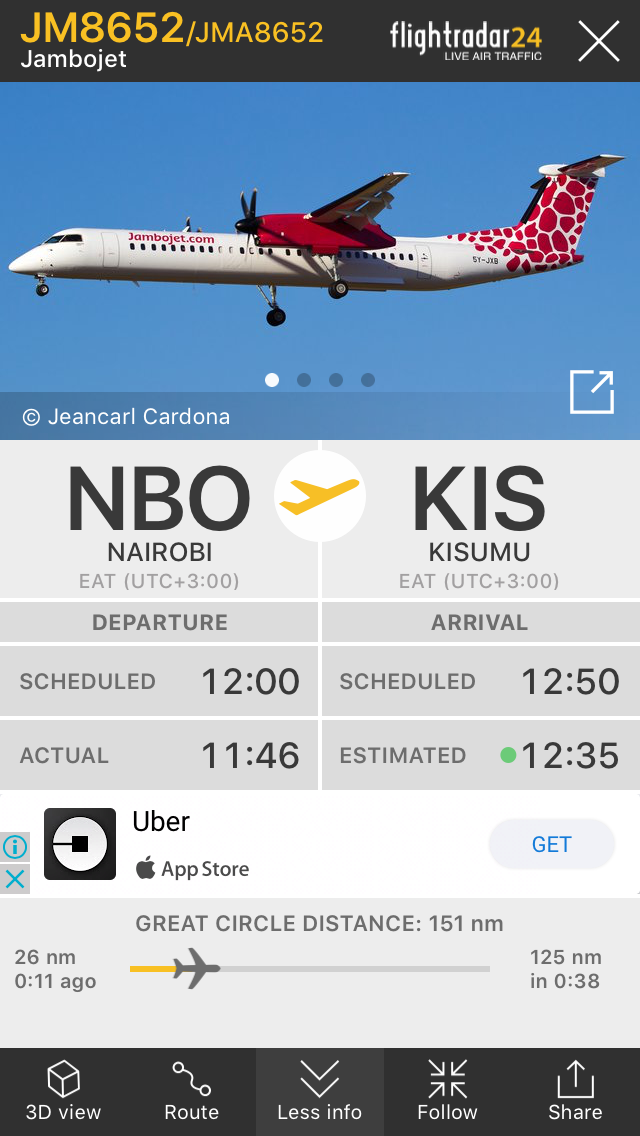Open the ad info icon
This screenshot has height=1136, width=640.
(x=15, y=847)
